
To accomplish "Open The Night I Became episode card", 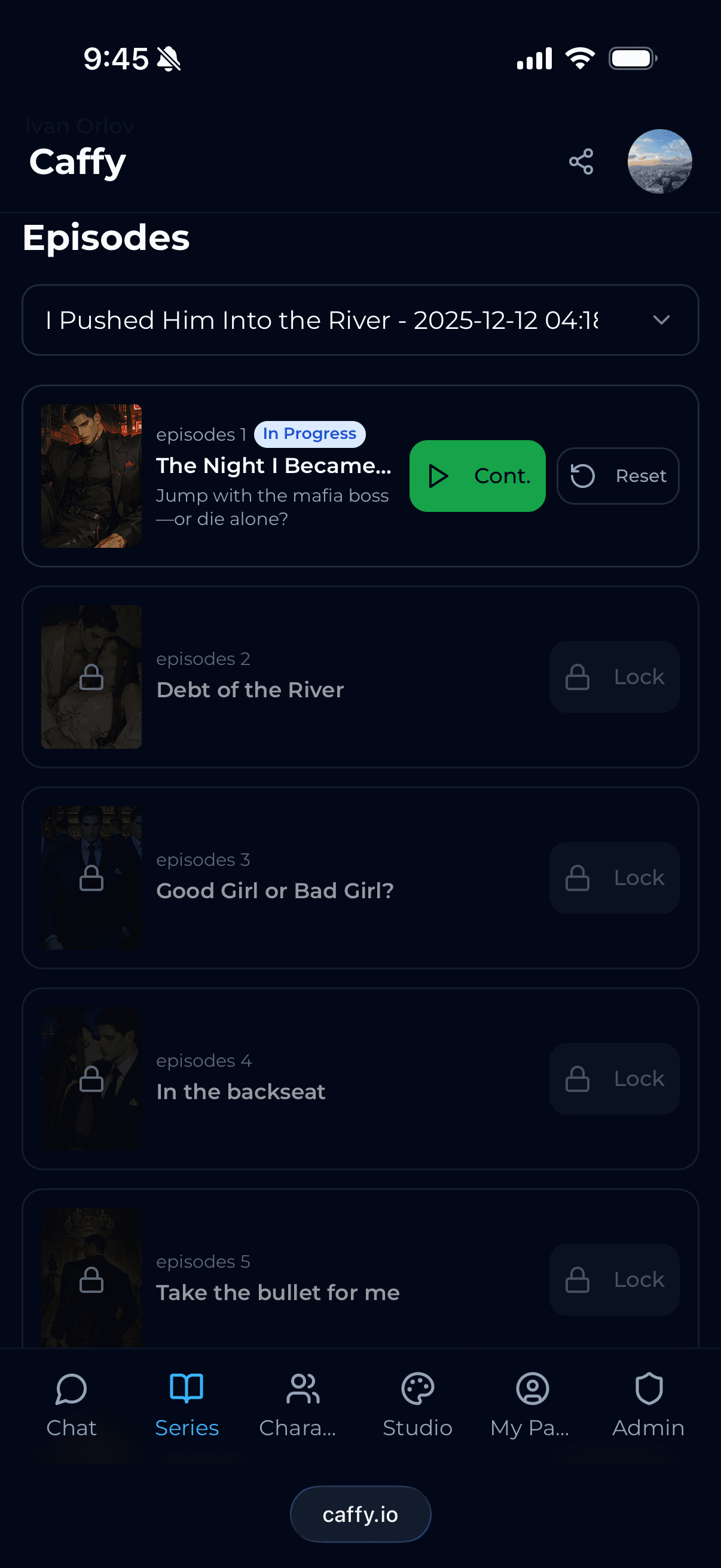I will tap(273, 466).
